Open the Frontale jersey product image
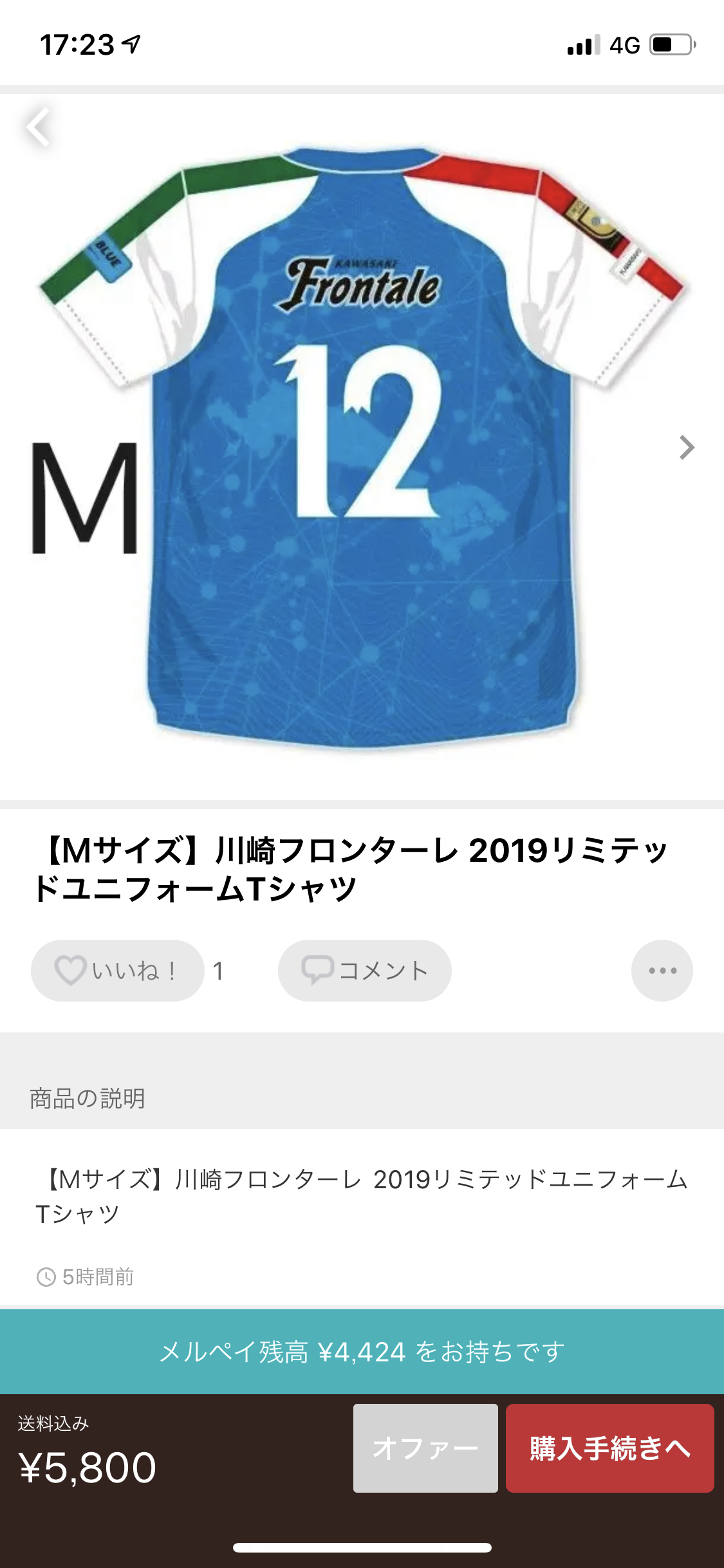 (362, 447)
